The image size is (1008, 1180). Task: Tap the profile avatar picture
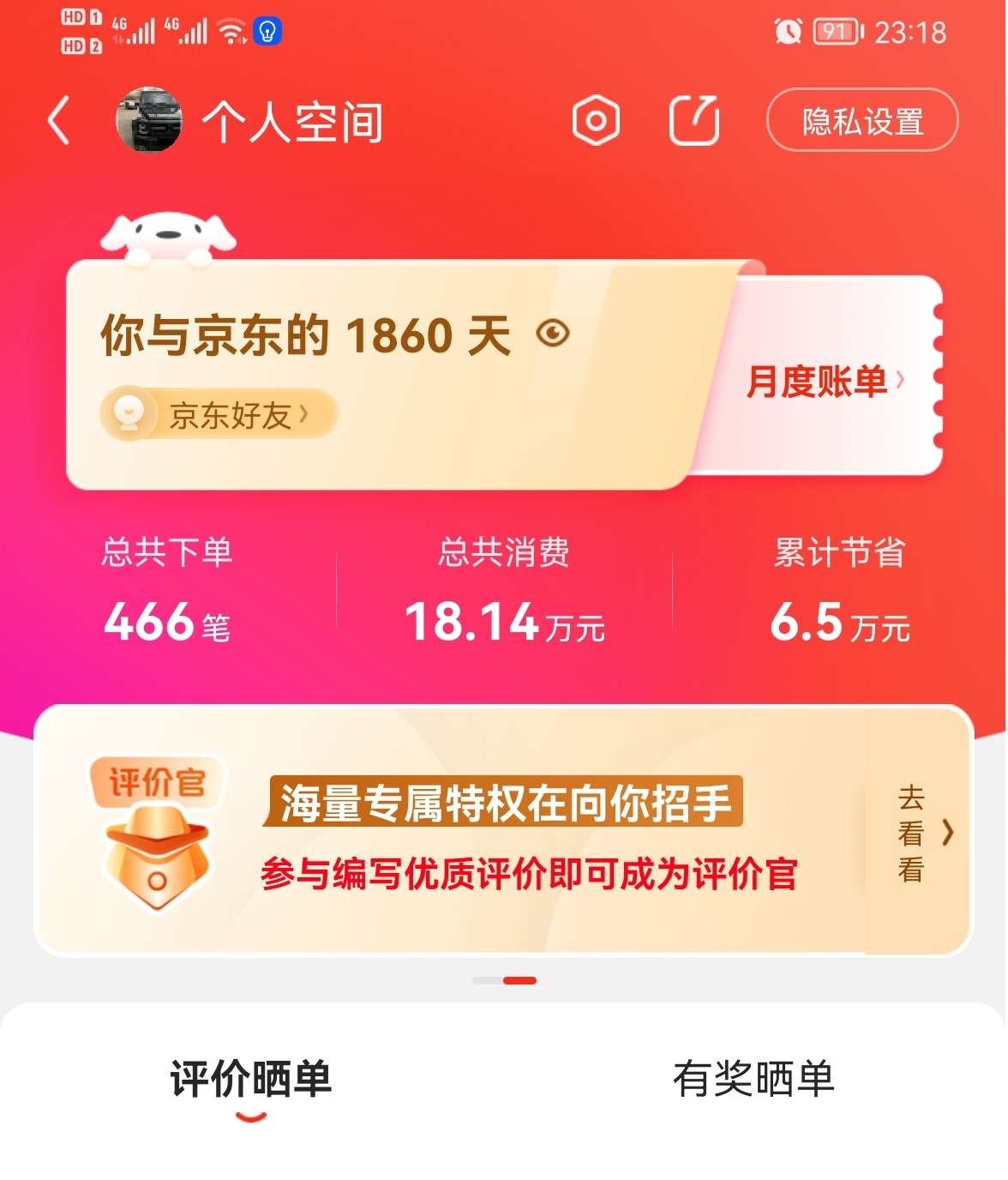(149, 120)
